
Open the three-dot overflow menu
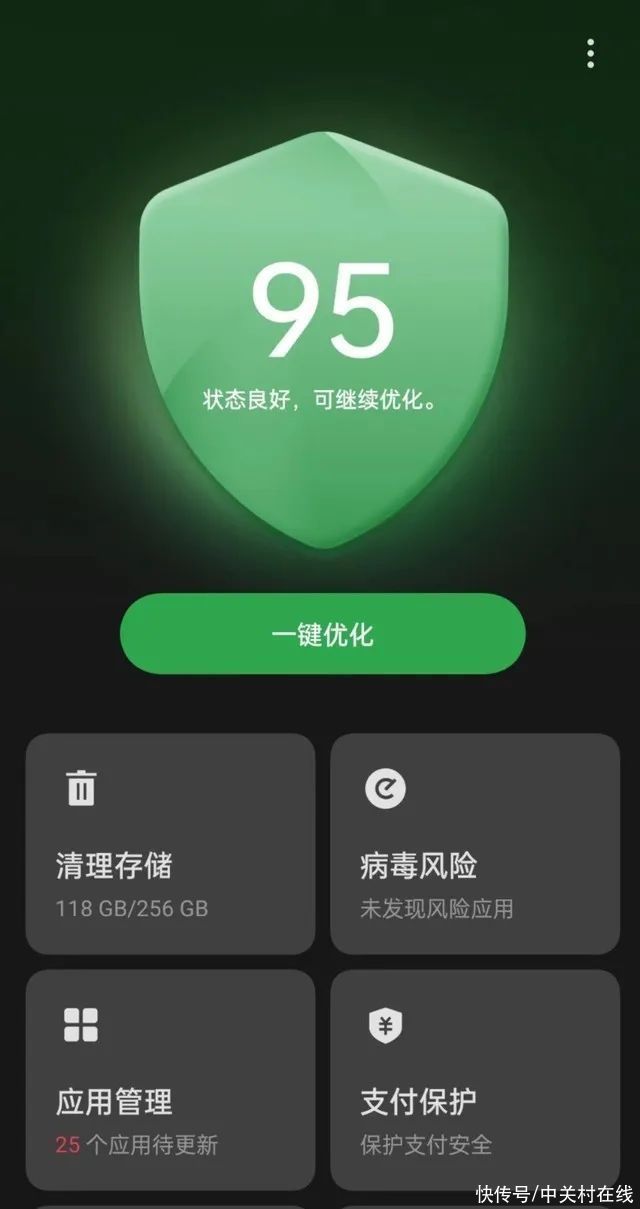point(590,54)
